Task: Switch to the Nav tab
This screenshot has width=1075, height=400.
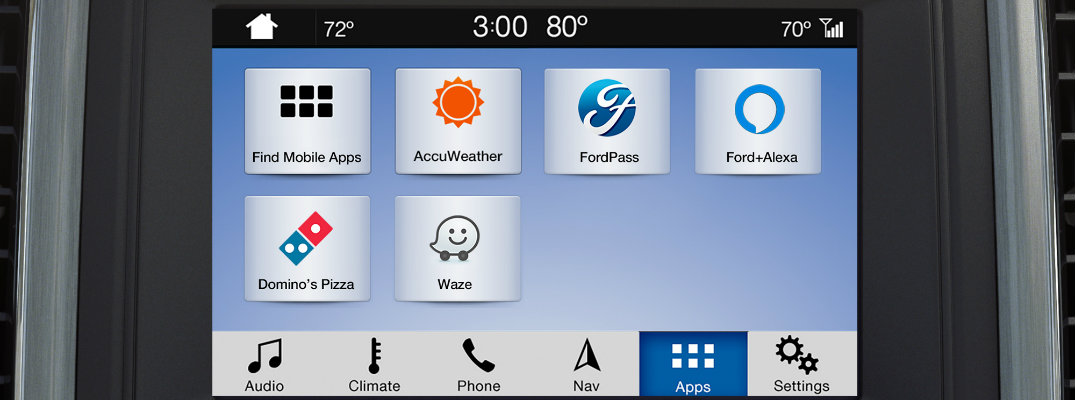Action: pyautogui.click(x=586, y=365)
